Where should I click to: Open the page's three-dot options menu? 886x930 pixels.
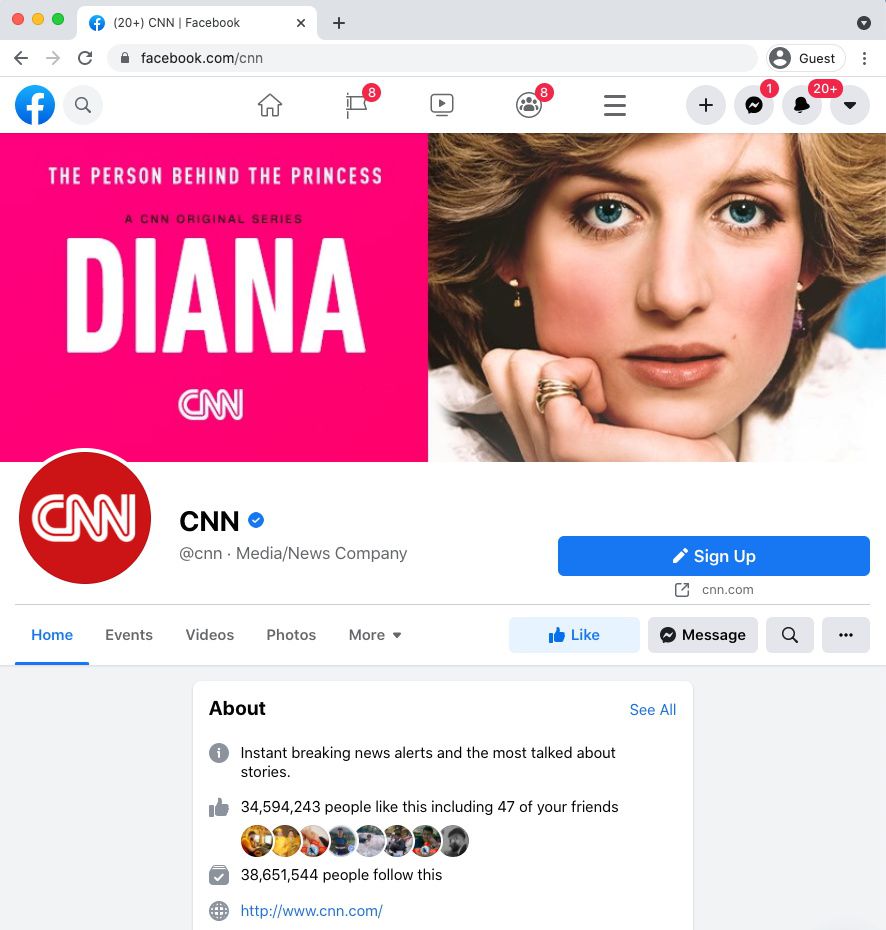(x=846, y=635)
